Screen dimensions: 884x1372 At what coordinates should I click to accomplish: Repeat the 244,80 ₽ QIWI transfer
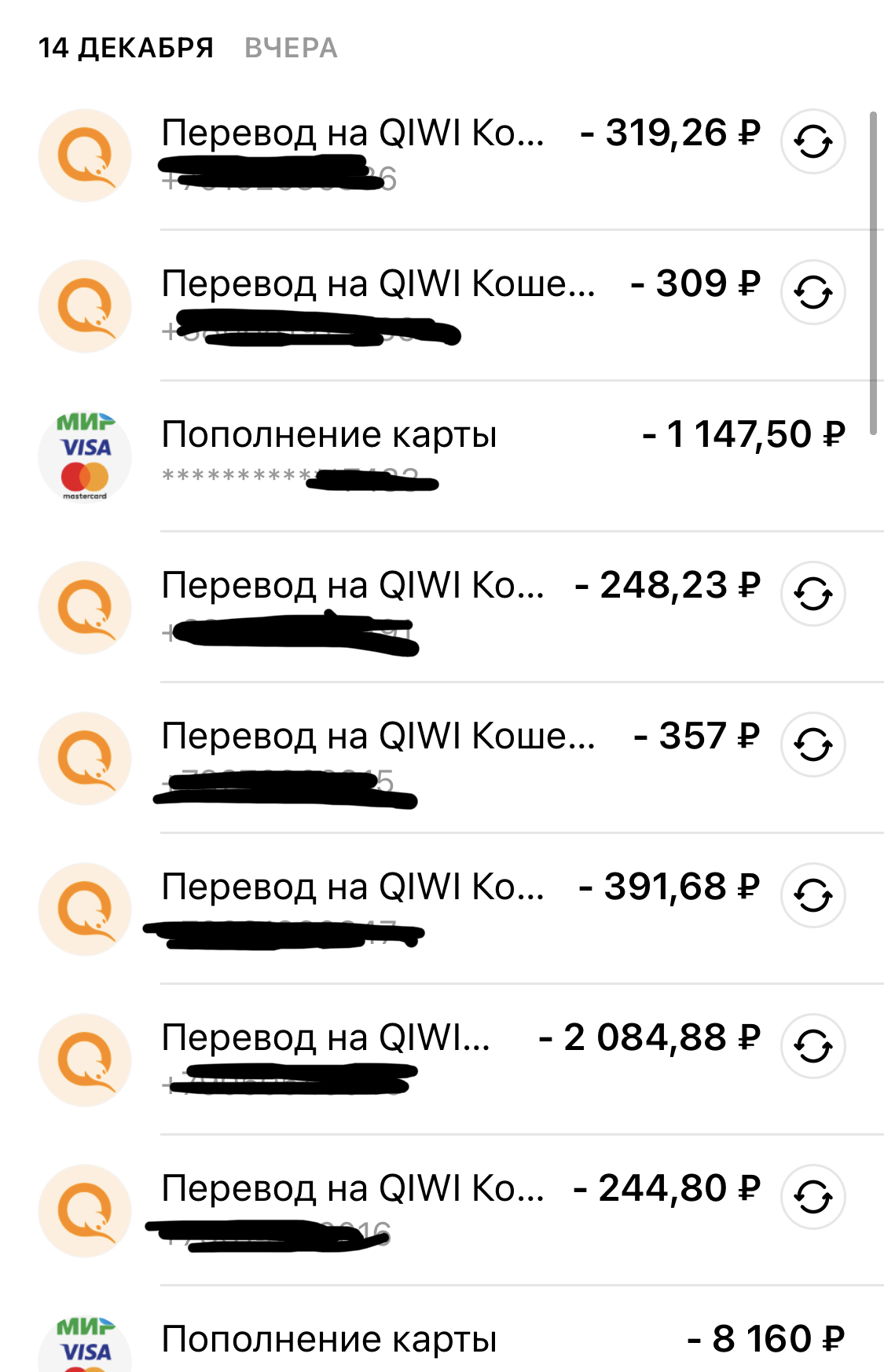pyautogui.click(x=812, y=1198)
